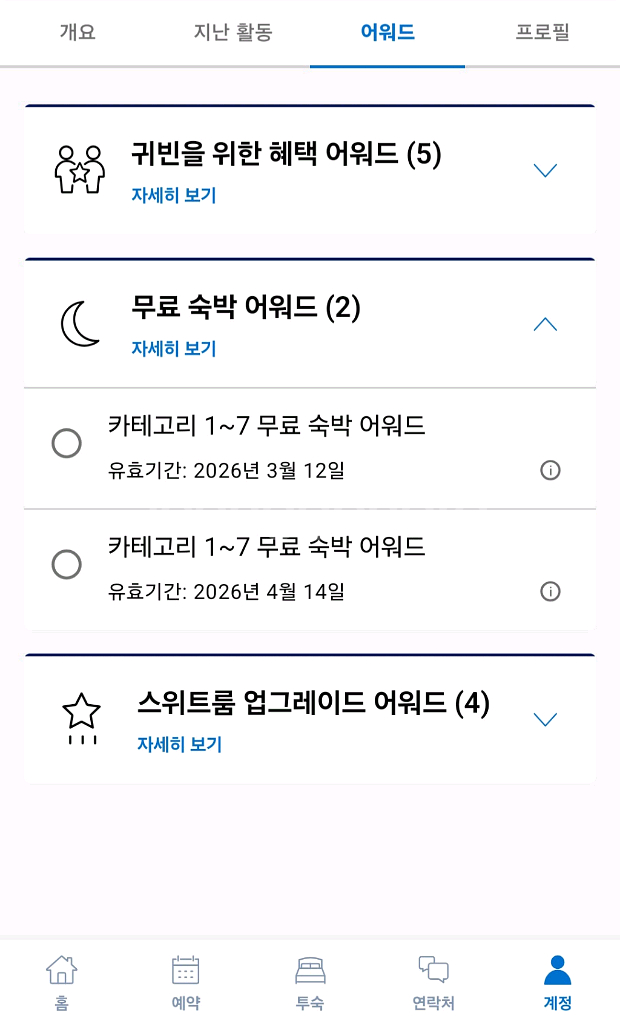Viewport: 620px width, 1024px height.
Task: Expand 귀빈을 위한 혜택 어워드 section
Action: [545, 170]
